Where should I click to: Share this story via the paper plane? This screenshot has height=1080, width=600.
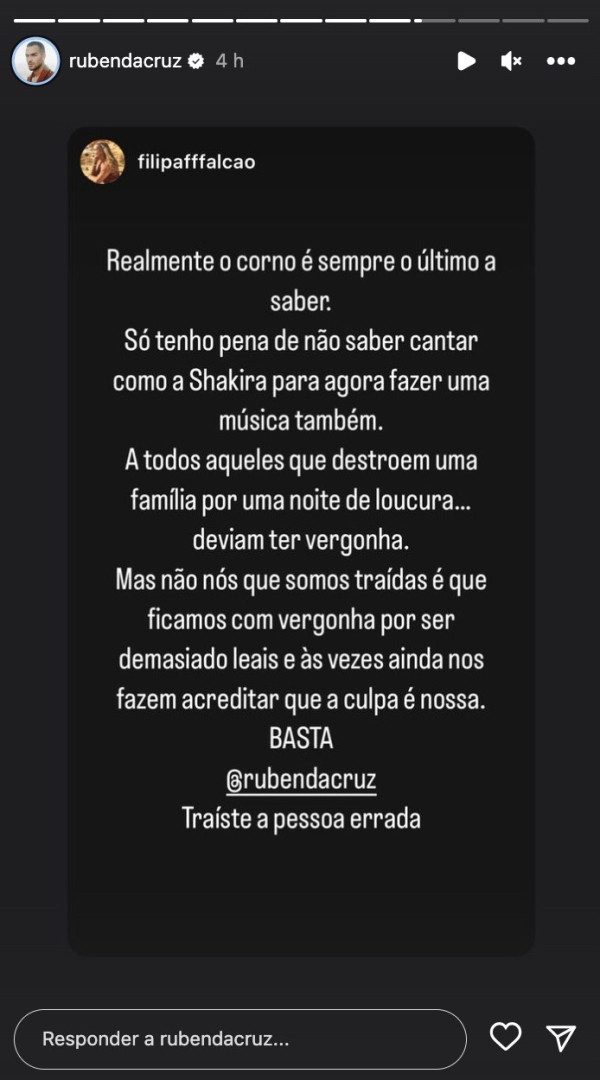tap(560, 1037)
